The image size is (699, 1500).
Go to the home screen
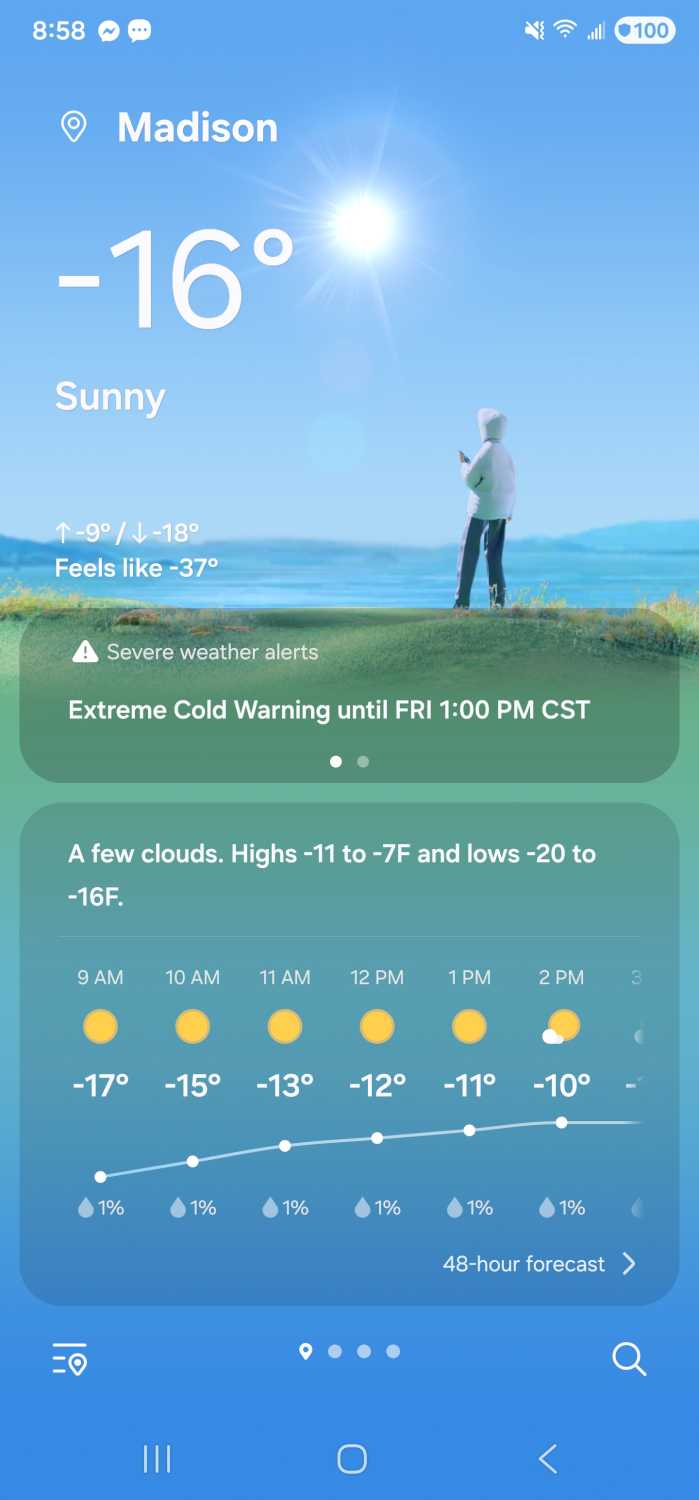(x=351, y=1459)
